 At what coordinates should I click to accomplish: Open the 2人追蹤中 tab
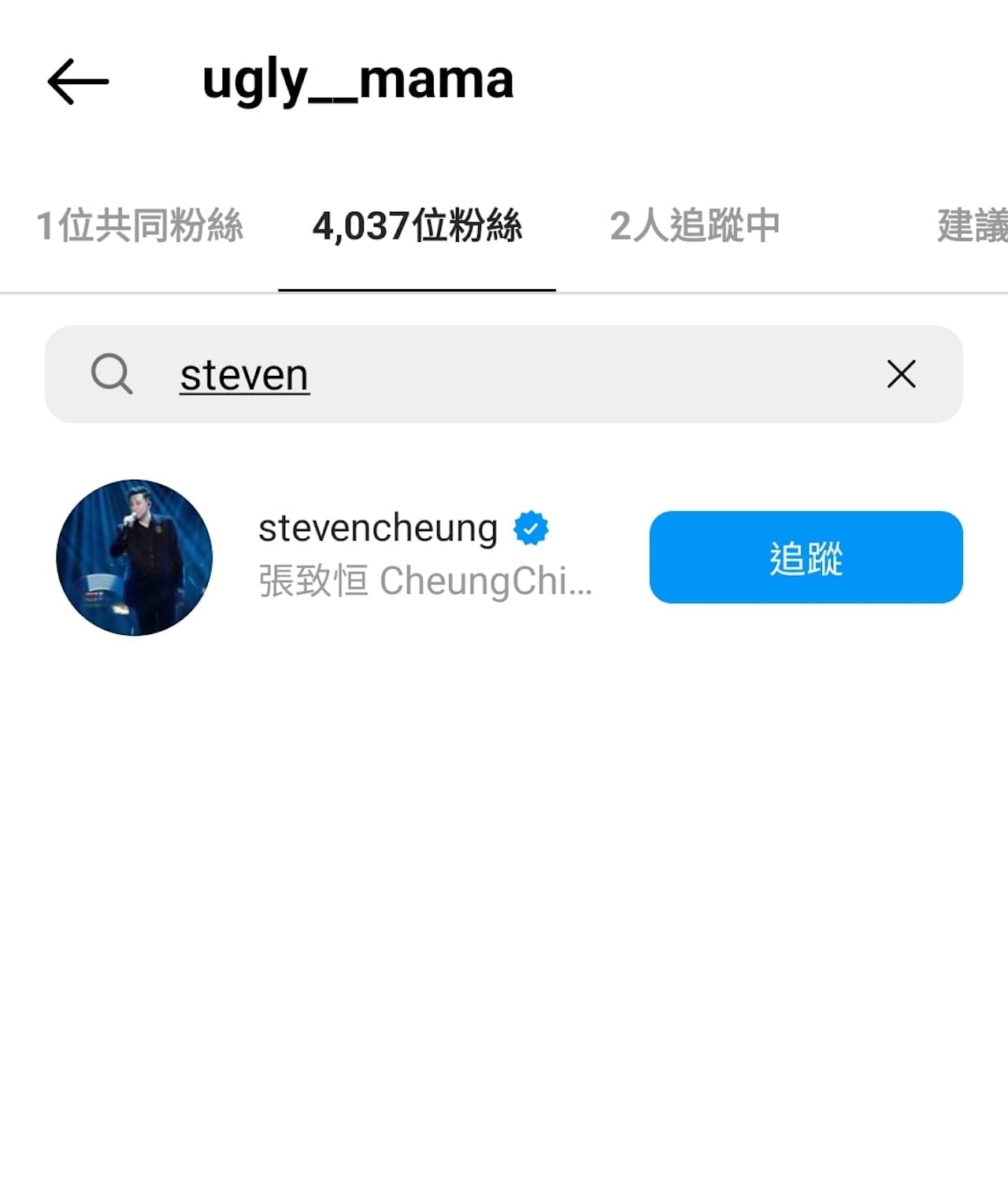pyautogui.click(x=695, y=226)
